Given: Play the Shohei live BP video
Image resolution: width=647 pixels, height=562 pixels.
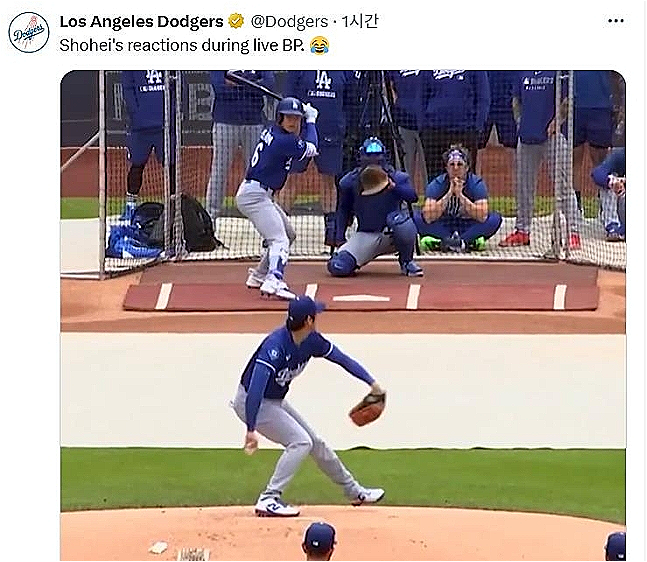Looking at the screenshot, I should pos(342,315).
